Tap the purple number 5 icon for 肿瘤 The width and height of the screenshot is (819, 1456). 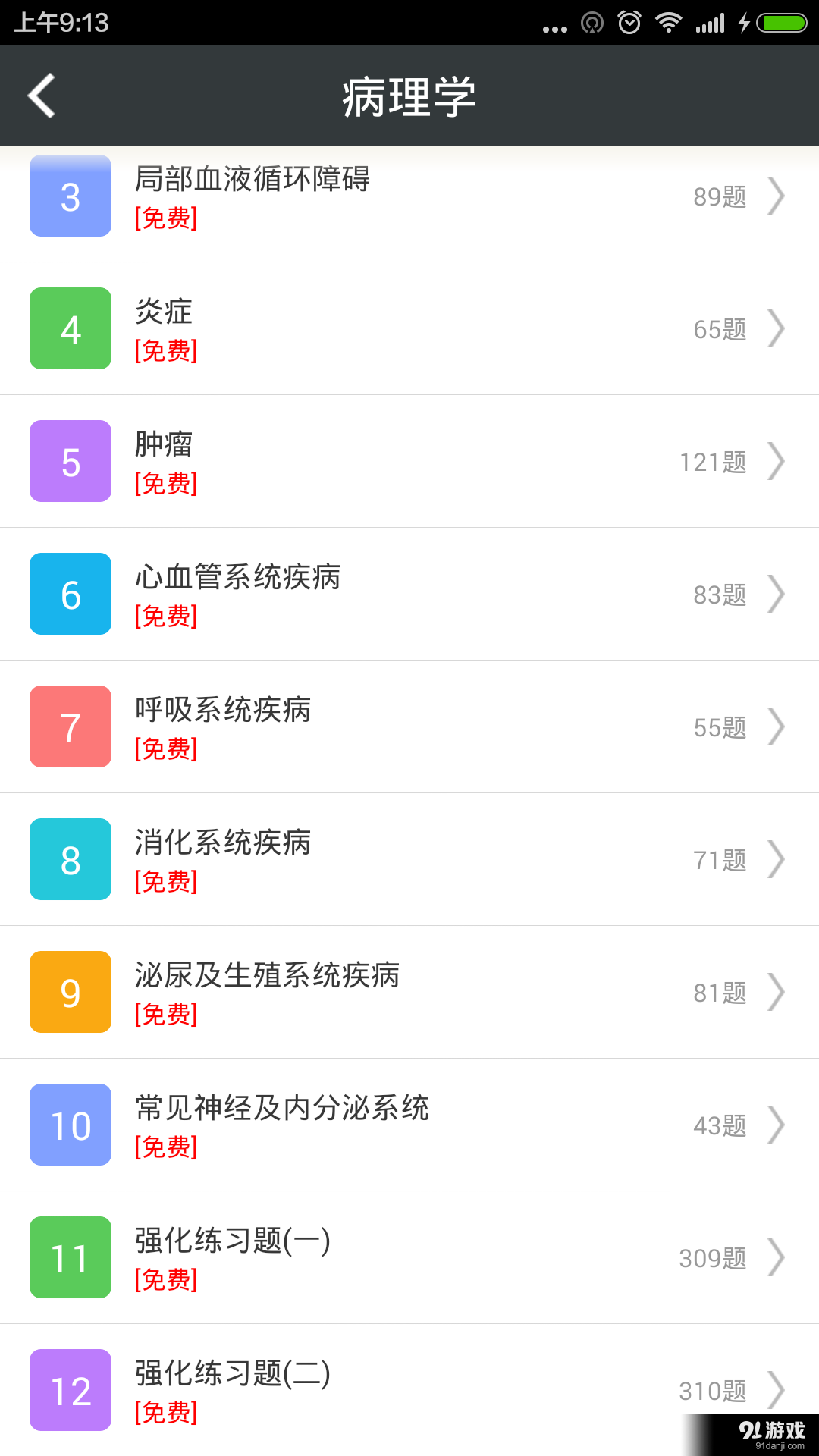pos(70,461)
